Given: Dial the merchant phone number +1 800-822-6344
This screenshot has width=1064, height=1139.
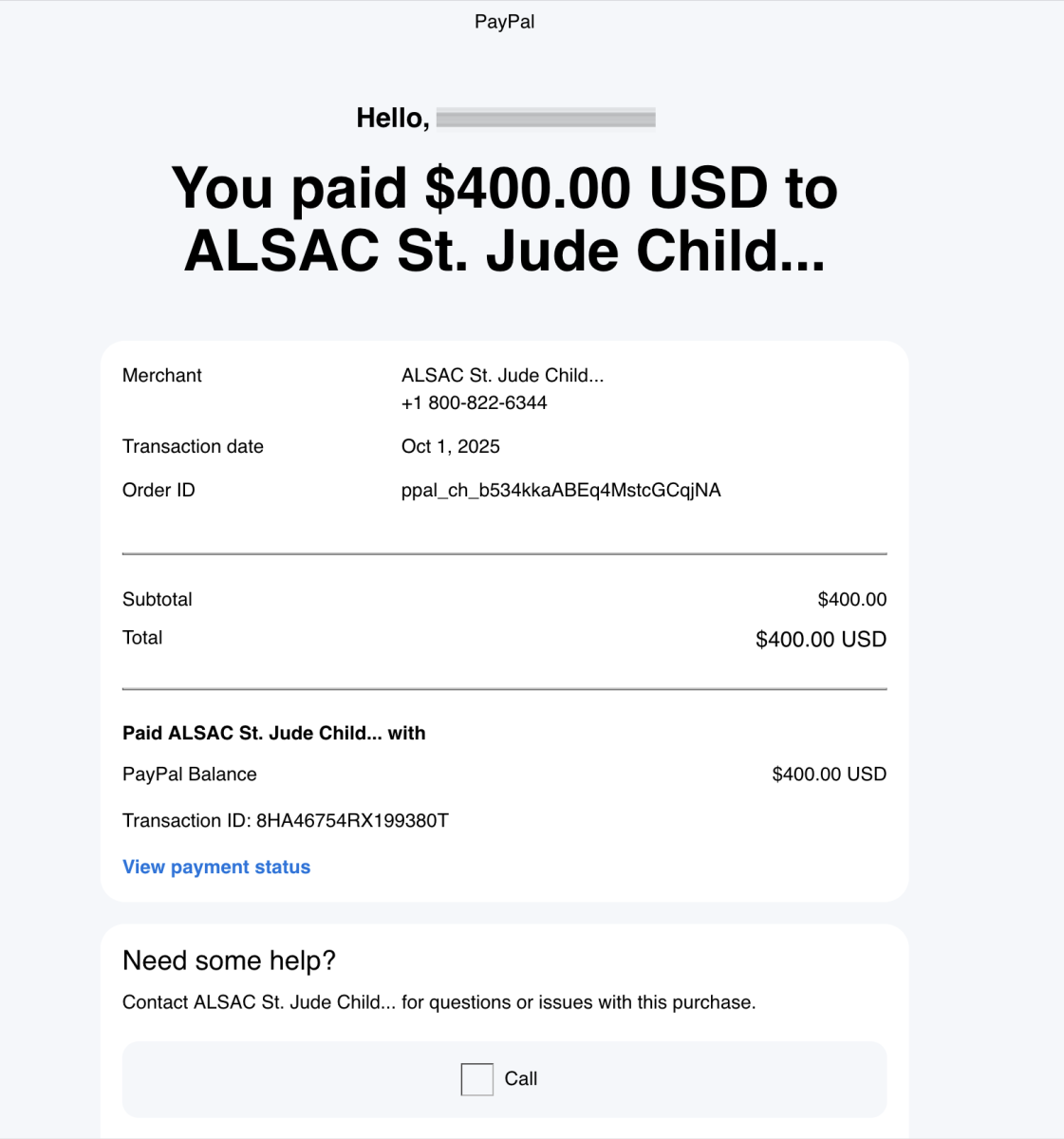Looking at the screenshot, I should (475, 402).
